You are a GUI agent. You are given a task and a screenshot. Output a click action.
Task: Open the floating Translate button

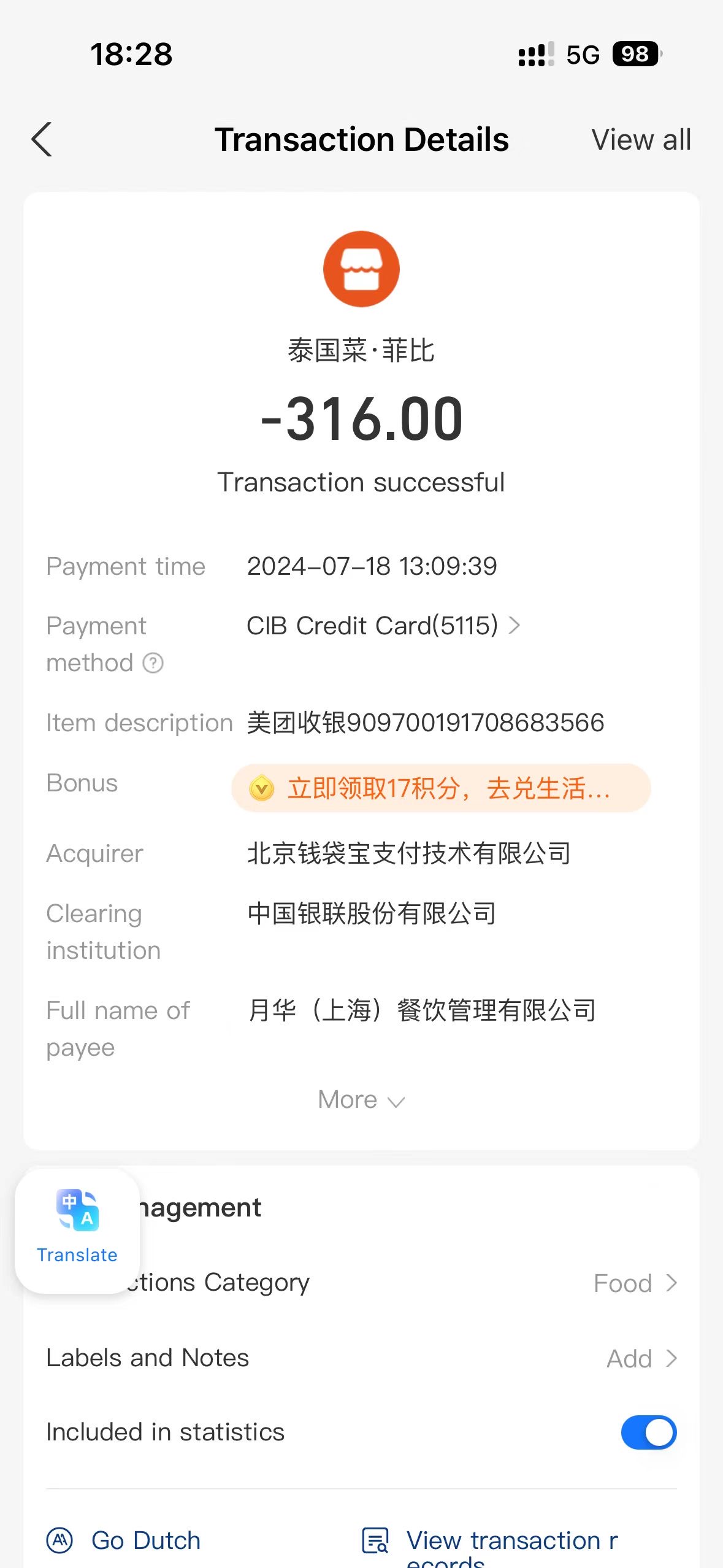coord(77,1230)
